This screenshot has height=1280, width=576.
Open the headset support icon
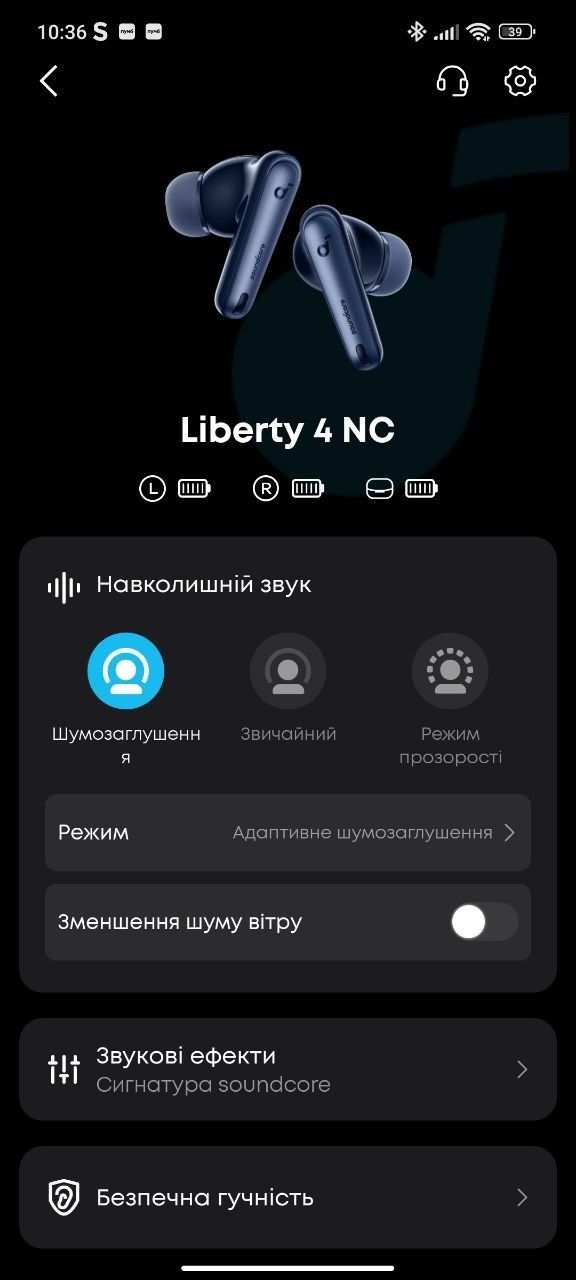pos(453,81)
